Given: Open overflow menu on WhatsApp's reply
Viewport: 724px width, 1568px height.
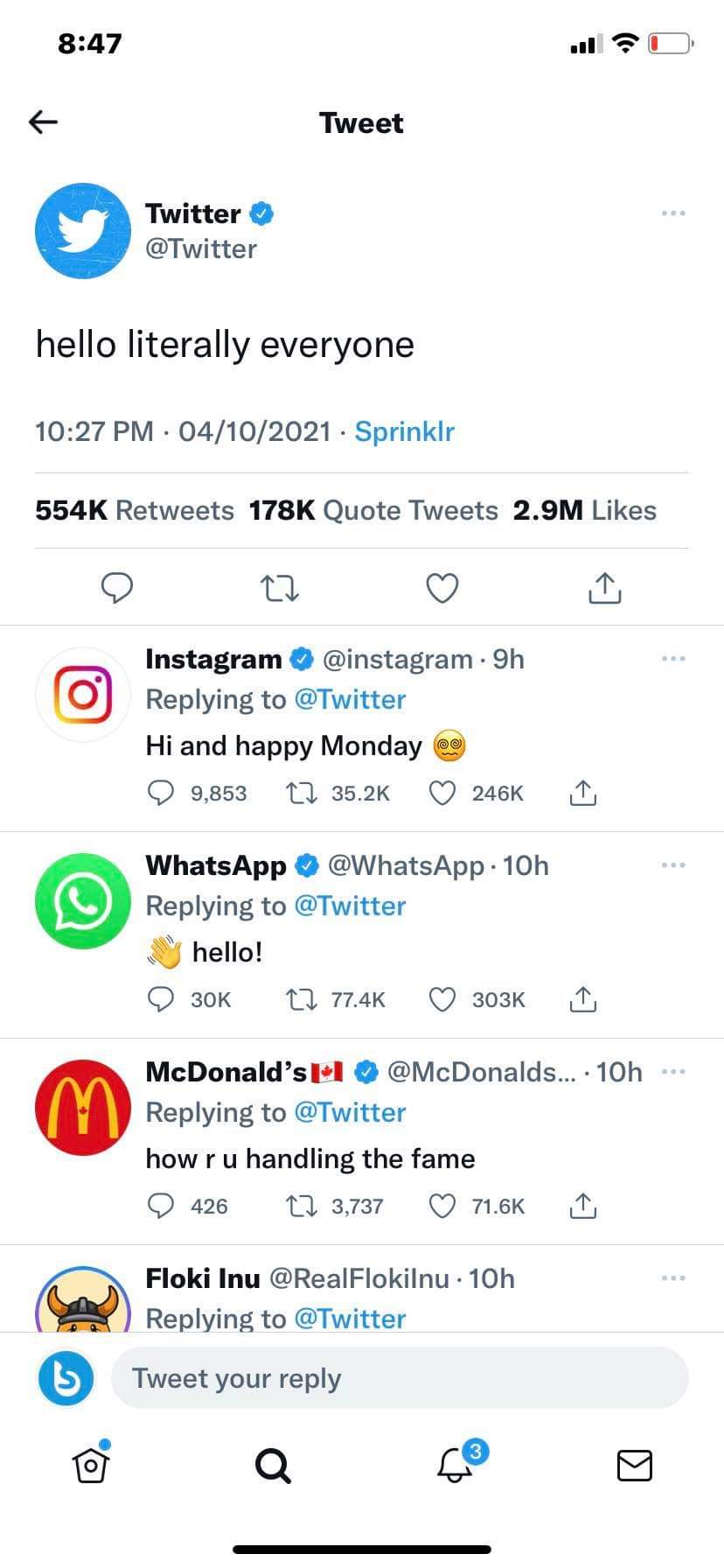Looking at the screenshot, I should (673, 865).
